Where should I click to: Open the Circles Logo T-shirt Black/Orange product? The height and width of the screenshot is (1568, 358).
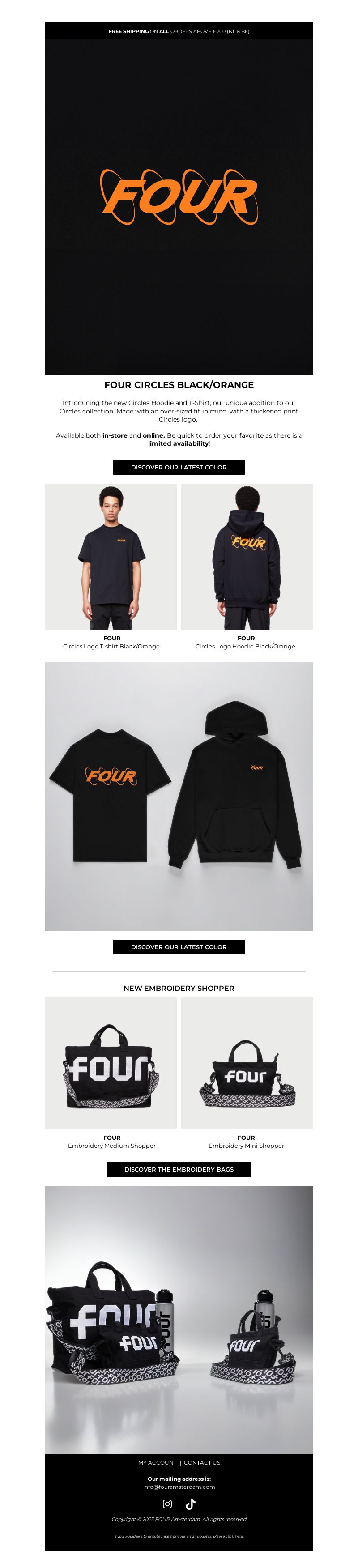(111, 556)
